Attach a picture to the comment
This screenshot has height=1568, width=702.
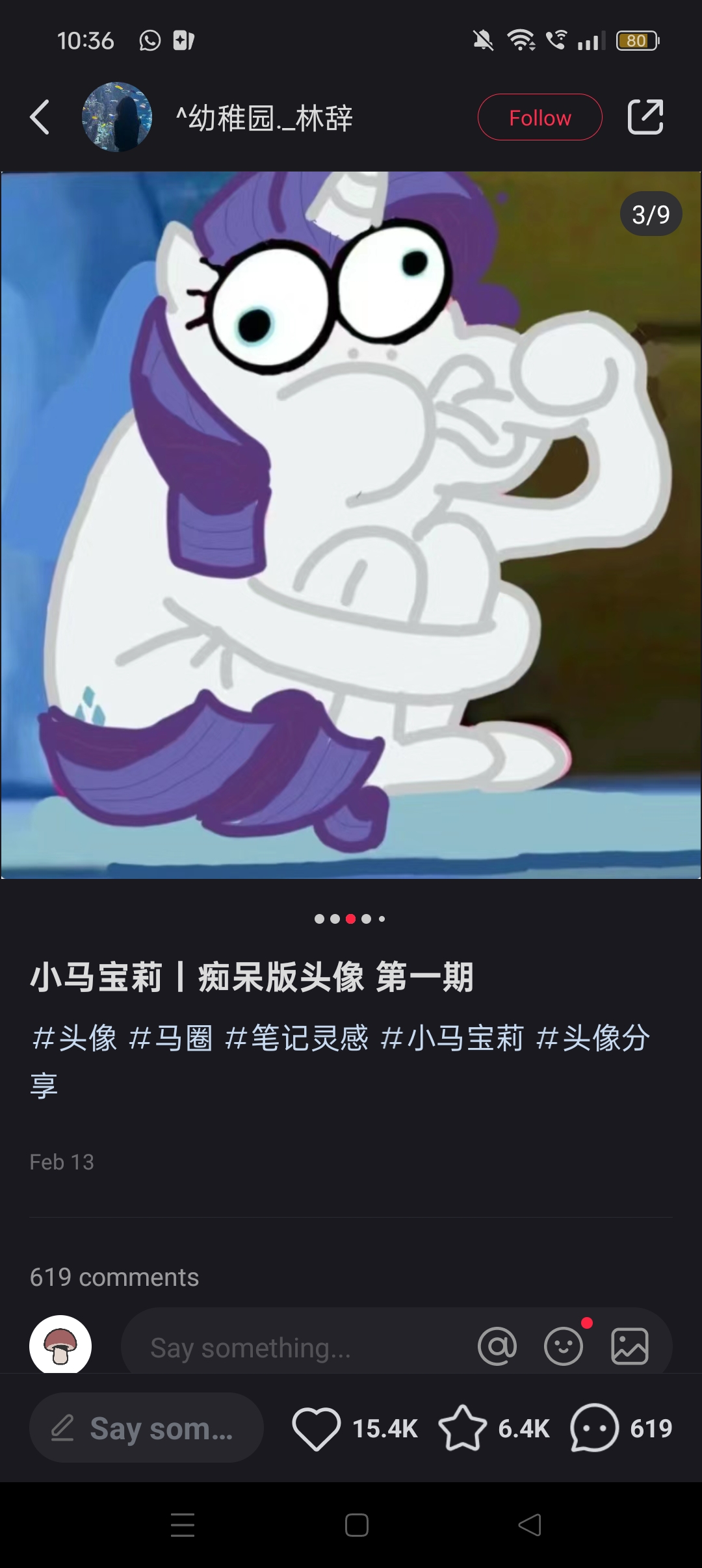(630, 1346)
